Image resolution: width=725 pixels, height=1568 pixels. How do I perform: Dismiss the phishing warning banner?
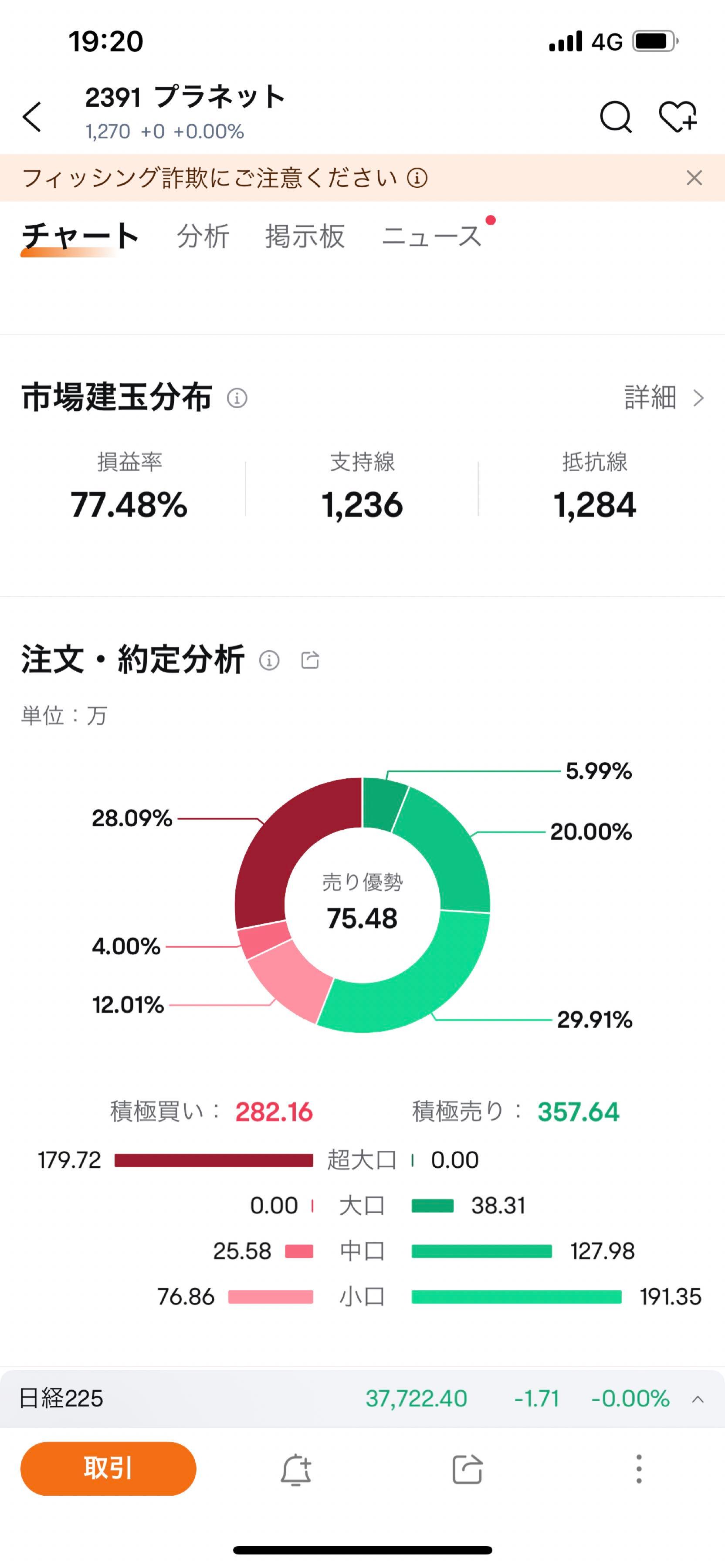coord(694,178)
